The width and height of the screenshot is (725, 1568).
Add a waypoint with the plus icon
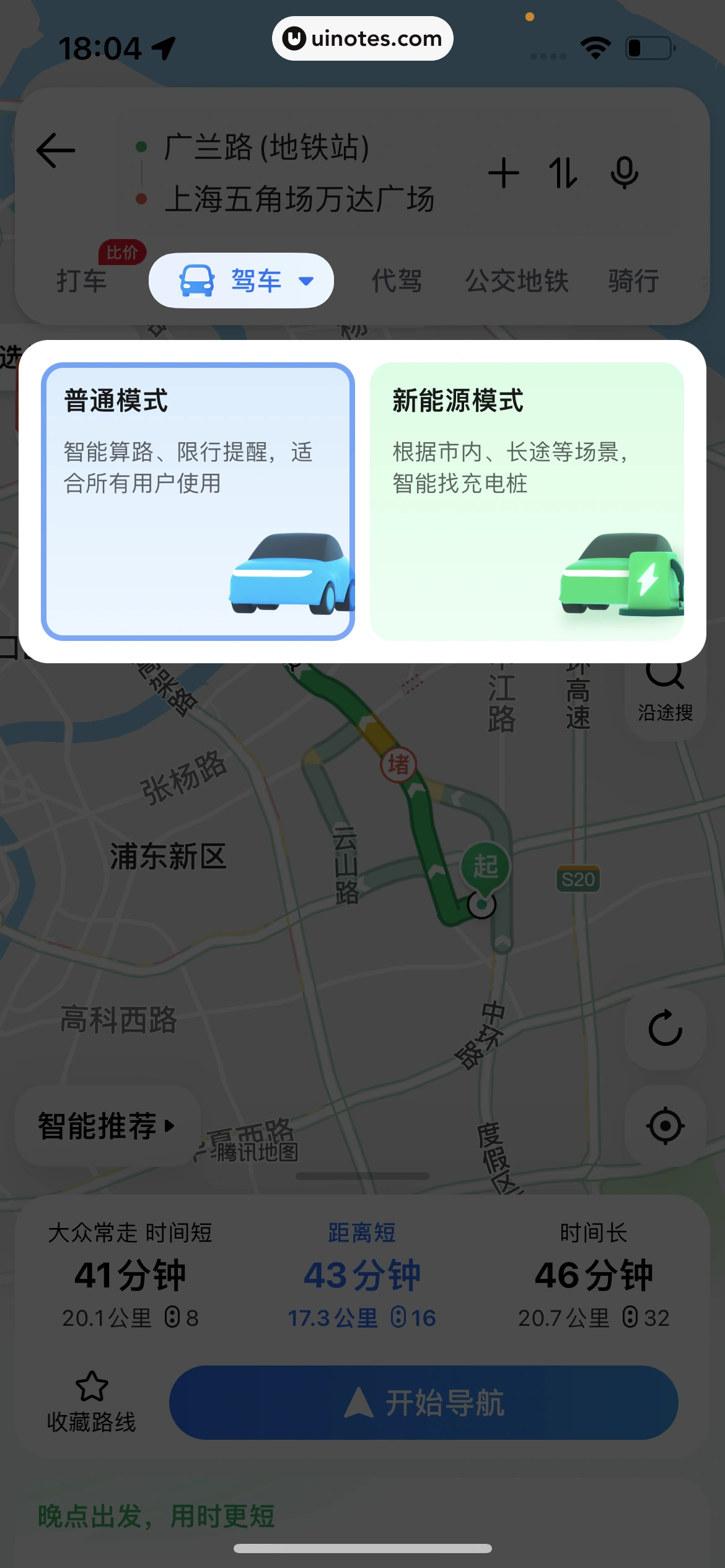pos(503,173)
